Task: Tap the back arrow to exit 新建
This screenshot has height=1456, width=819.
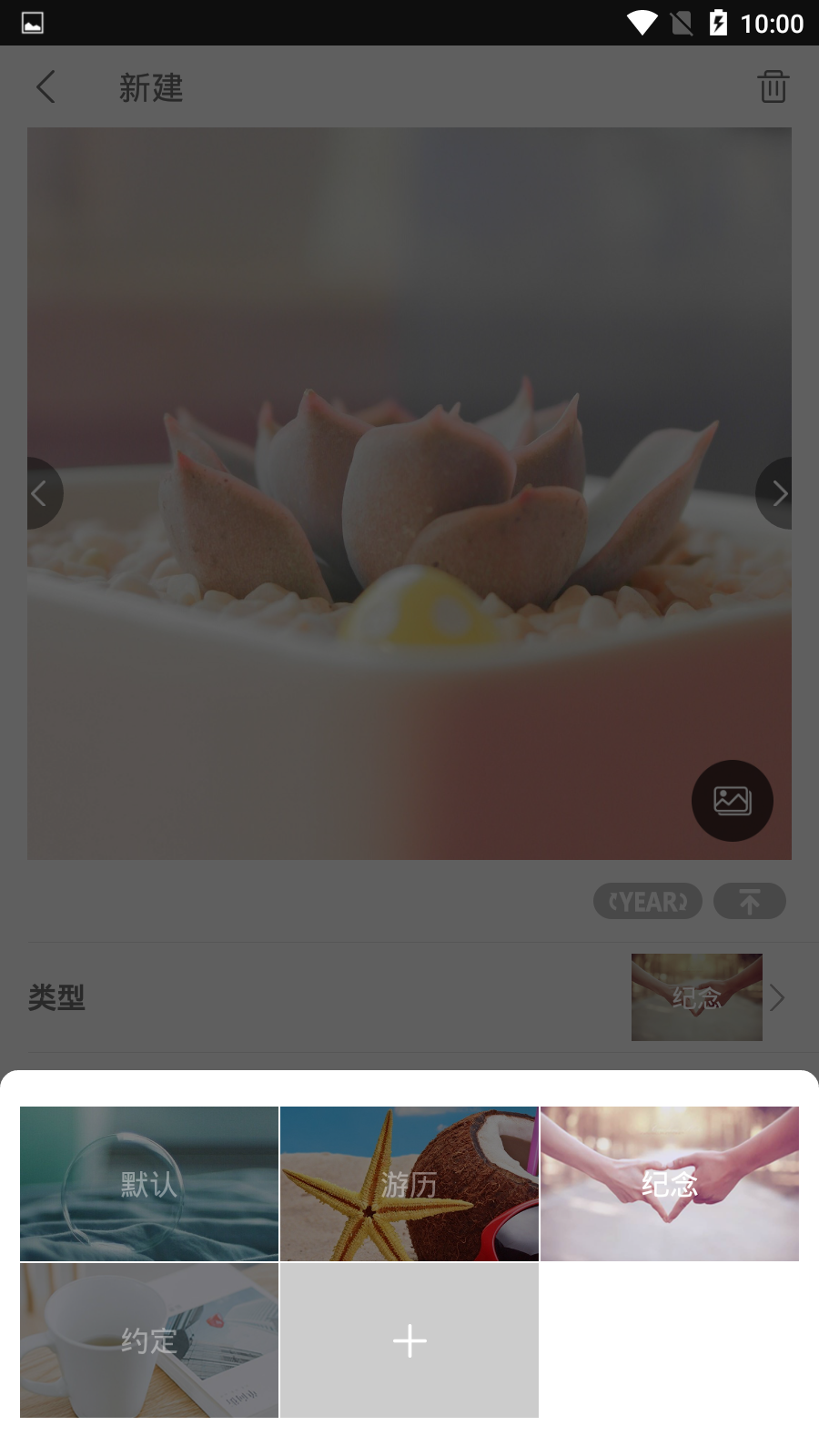Action: (45, 88)
